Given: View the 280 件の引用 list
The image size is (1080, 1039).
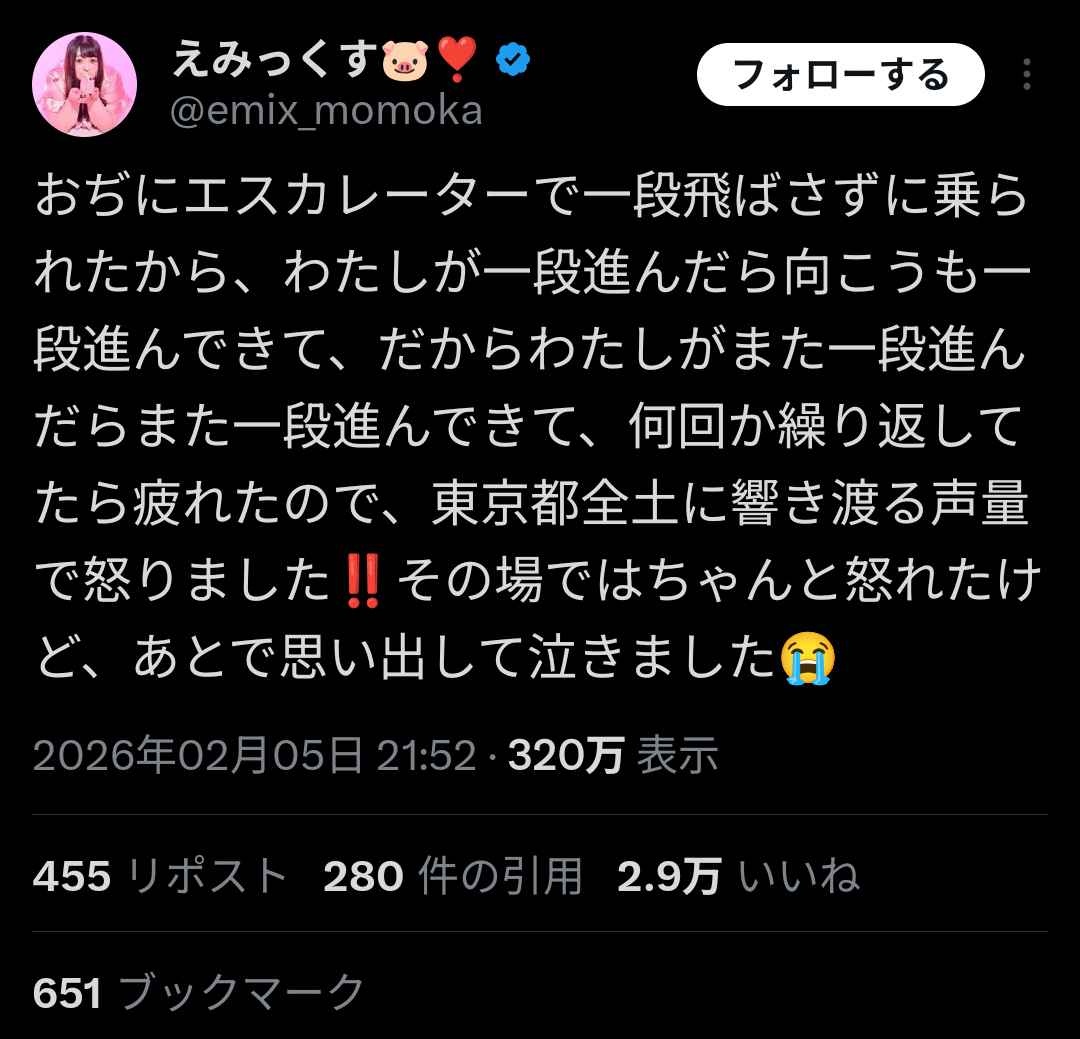Looking at the screenshot, I should click(453, 877).
